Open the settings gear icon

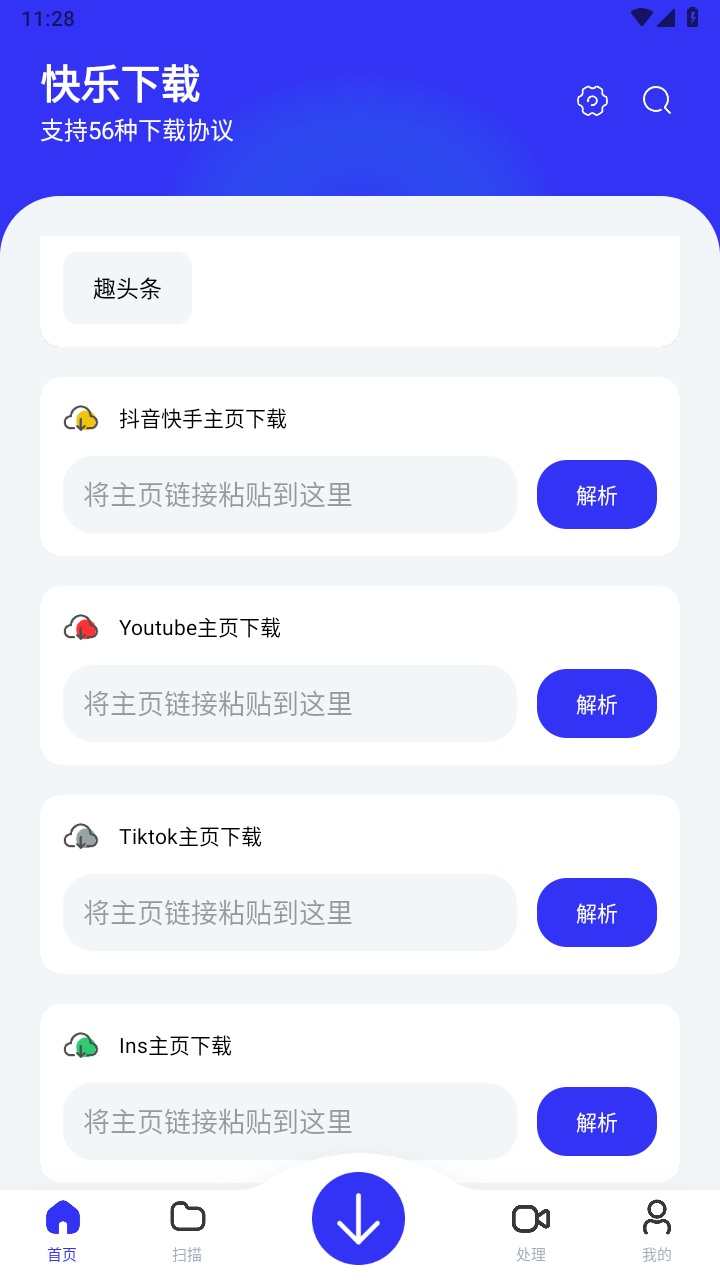click(x=592, y=101)
